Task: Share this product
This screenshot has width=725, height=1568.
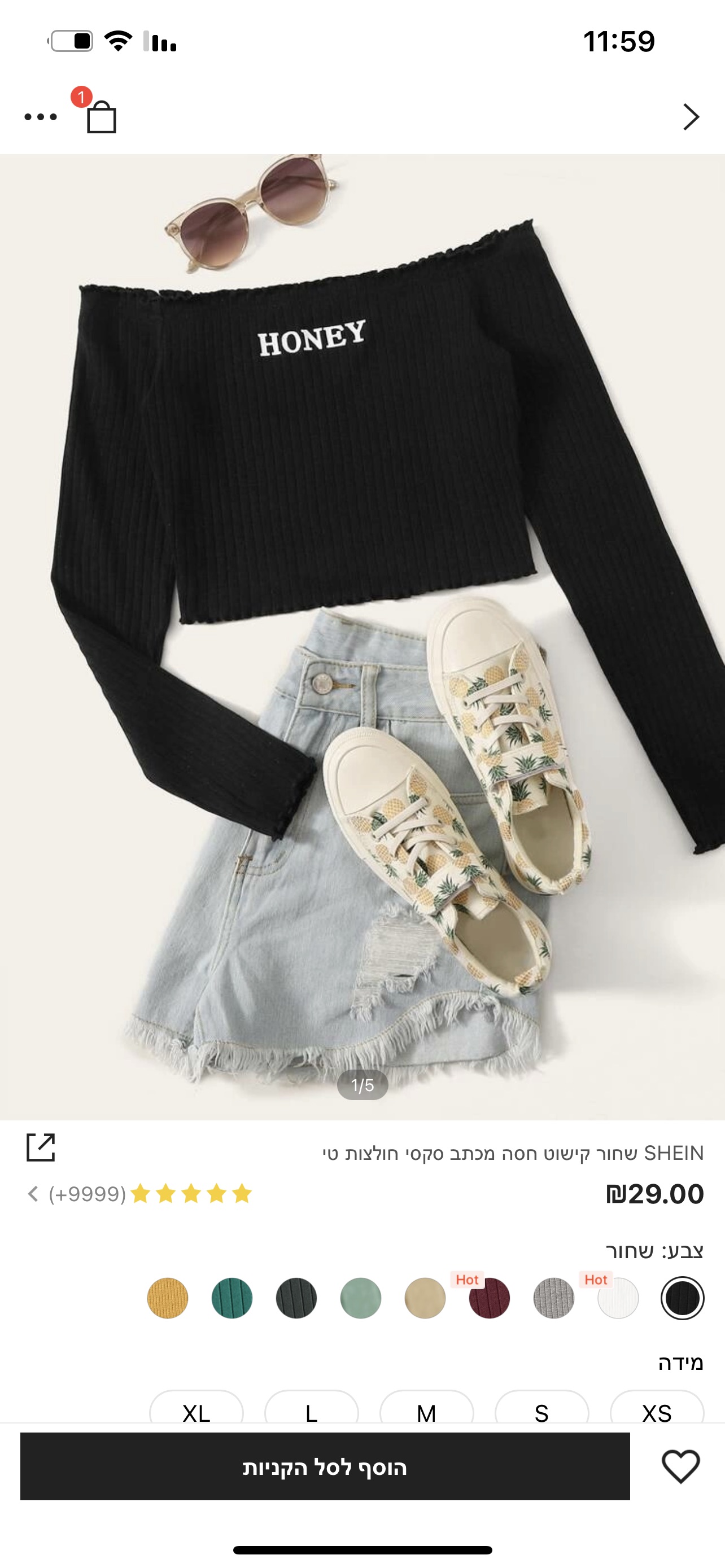Action: tap(41, 1147)
